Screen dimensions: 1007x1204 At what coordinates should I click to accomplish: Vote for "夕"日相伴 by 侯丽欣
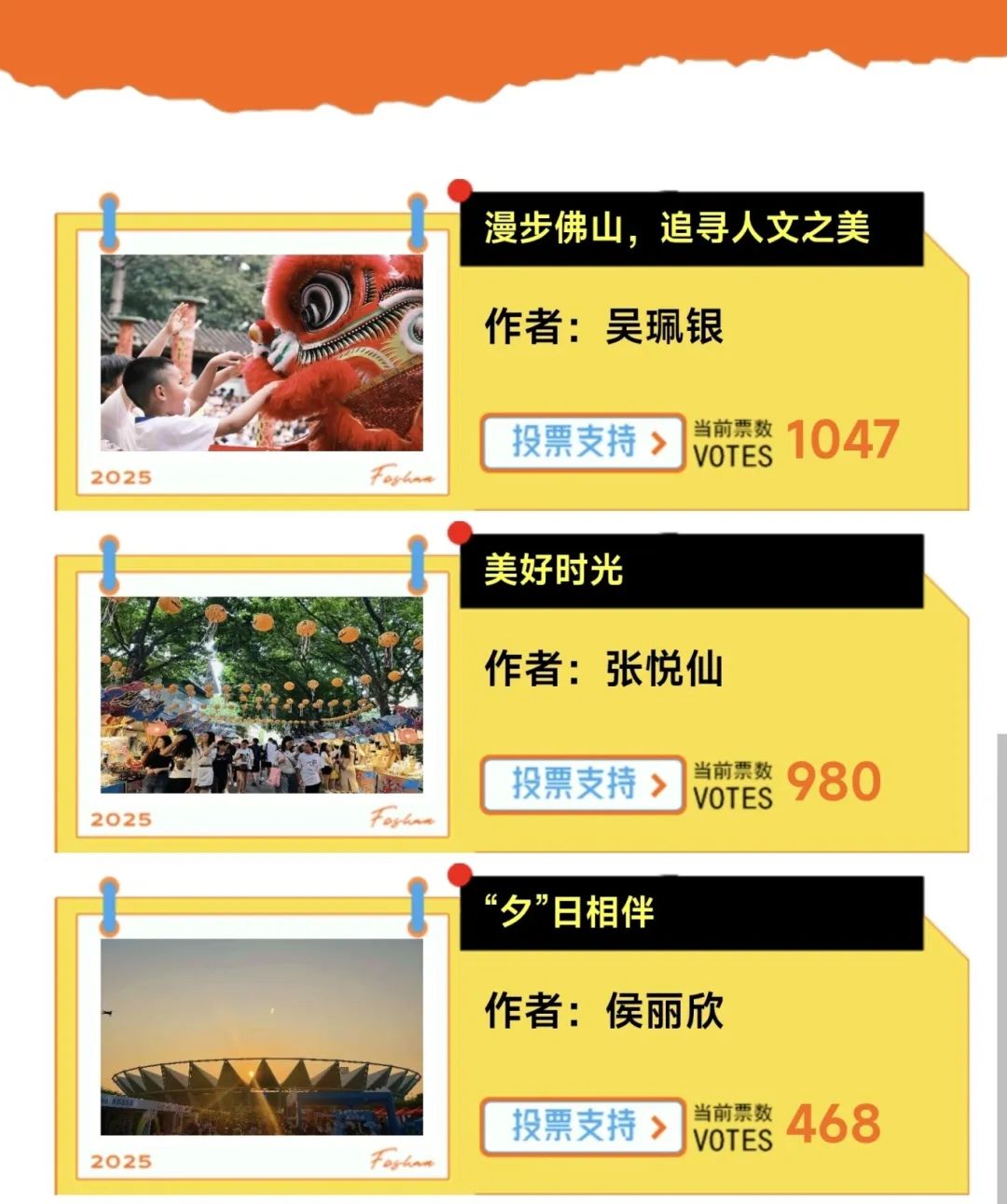tap(582, 1127)
